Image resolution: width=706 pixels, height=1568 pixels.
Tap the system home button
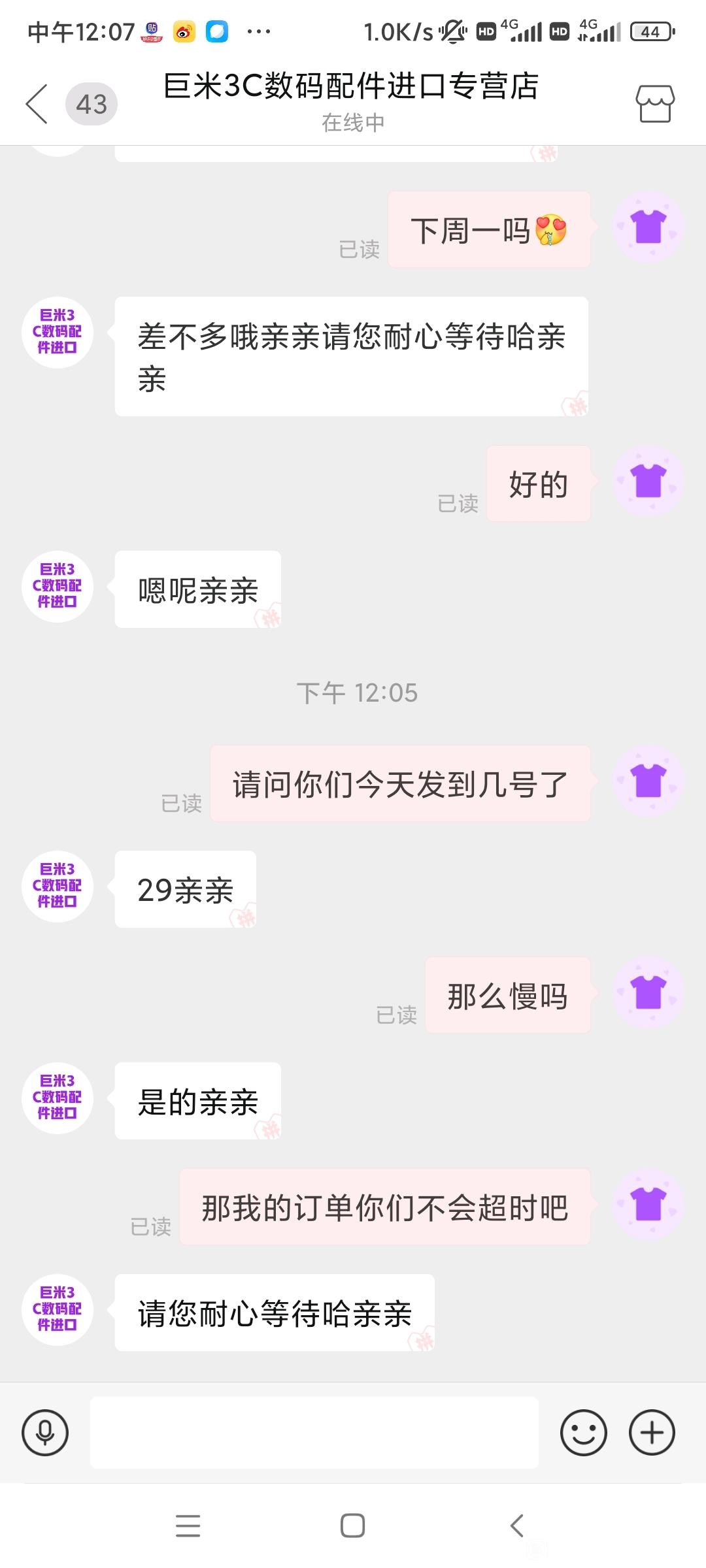353,1526
